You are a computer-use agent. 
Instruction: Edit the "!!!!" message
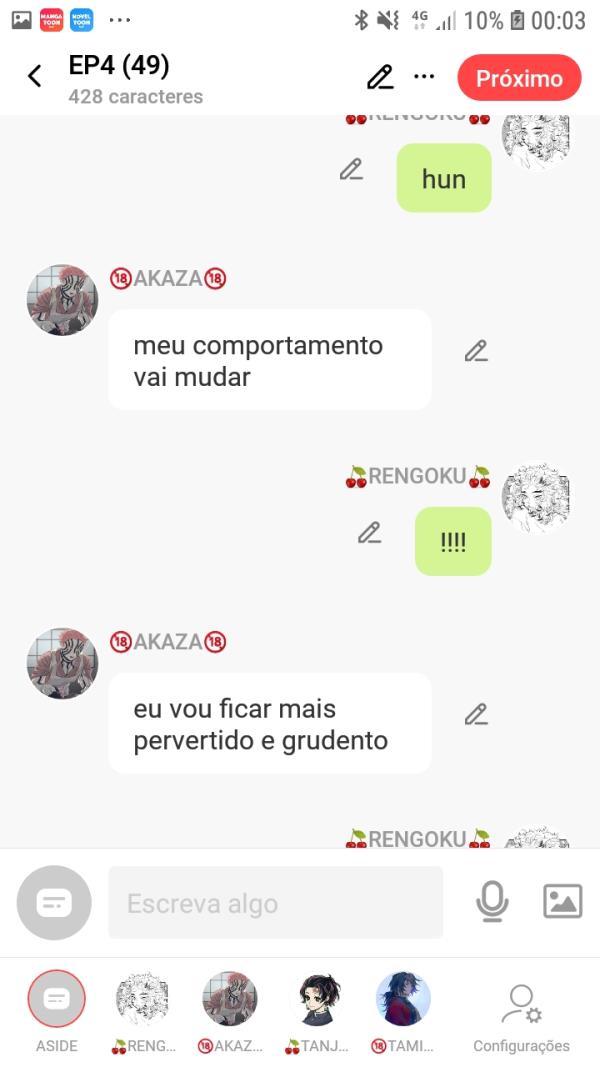(x=370, y=533)
